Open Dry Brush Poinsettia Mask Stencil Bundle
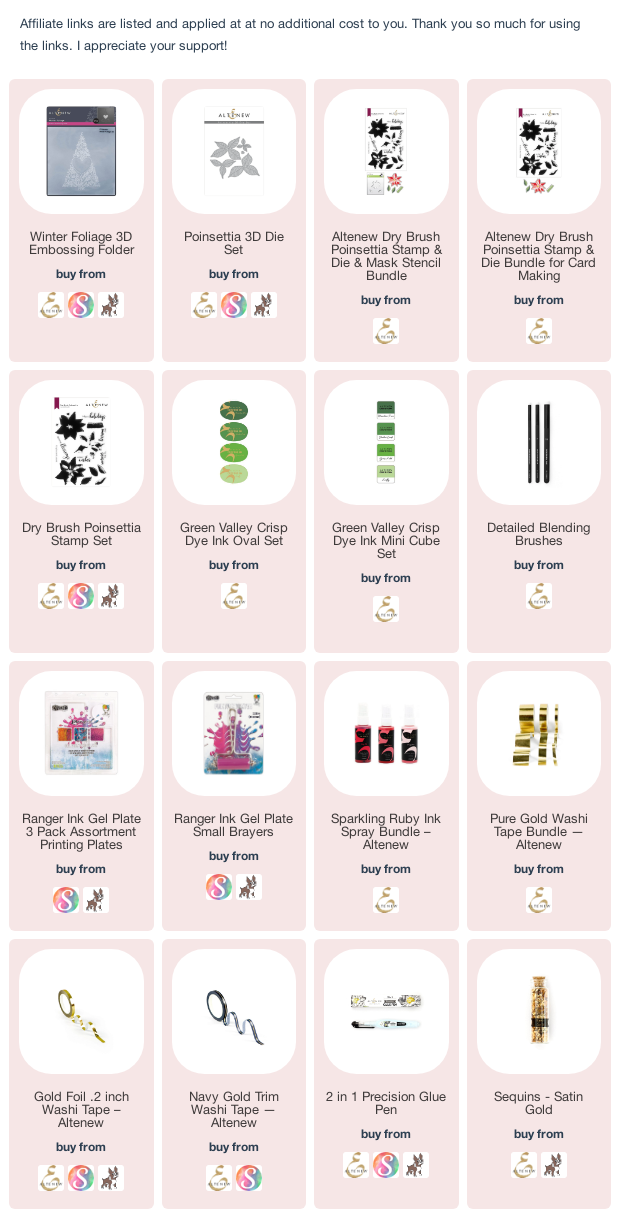This screenshot has width=620, height=1229. (x=386, y=257)
